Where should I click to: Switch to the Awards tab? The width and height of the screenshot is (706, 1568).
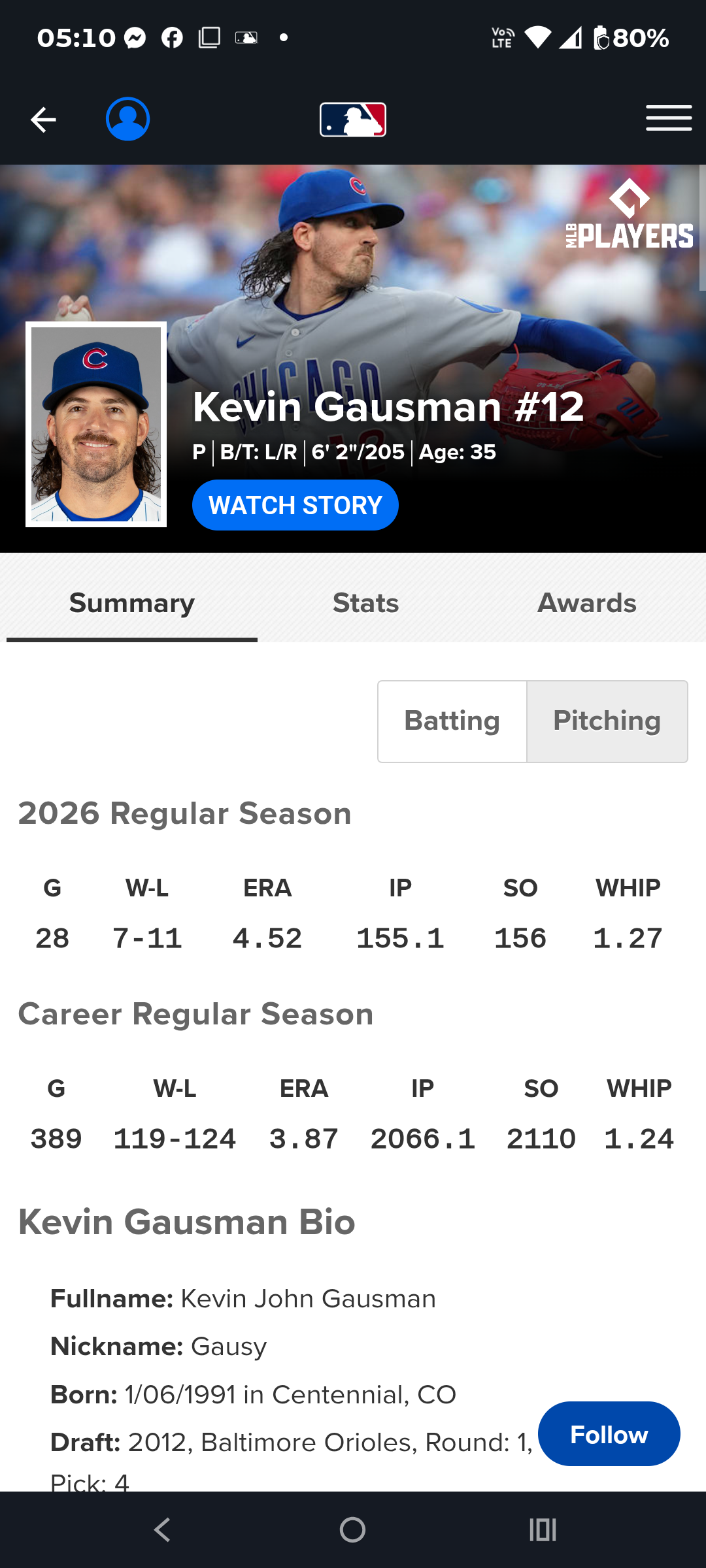tap(587, 603)
